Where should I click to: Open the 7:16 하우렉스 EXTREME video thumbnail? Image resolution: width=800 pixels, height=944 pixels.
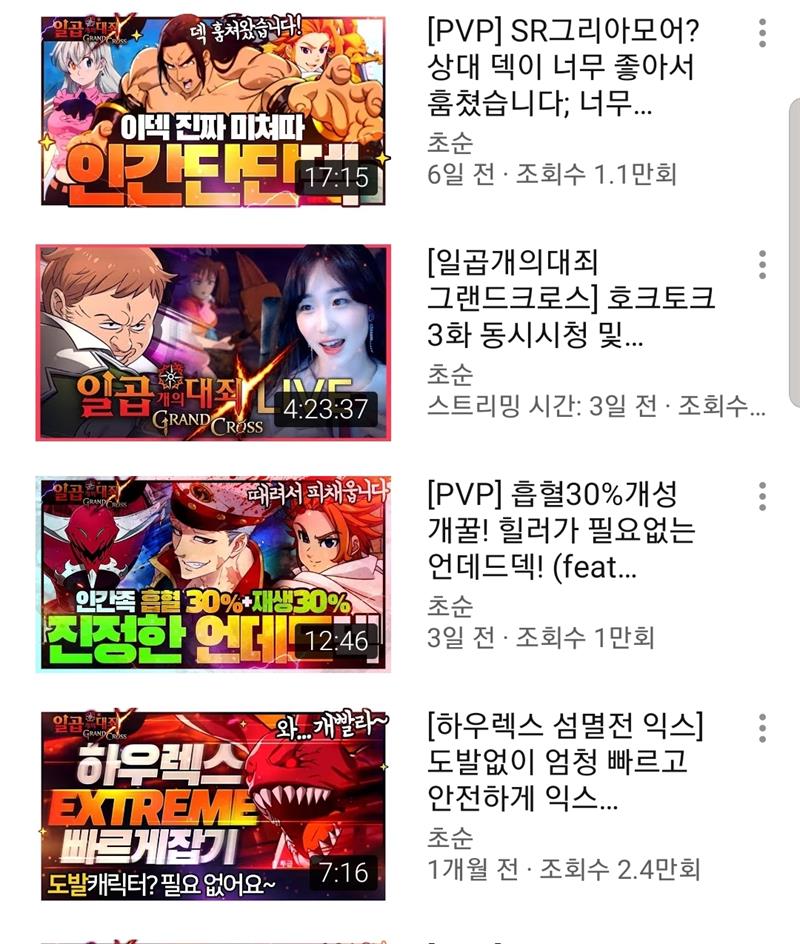pyautogui.click(x=213, y=806)
